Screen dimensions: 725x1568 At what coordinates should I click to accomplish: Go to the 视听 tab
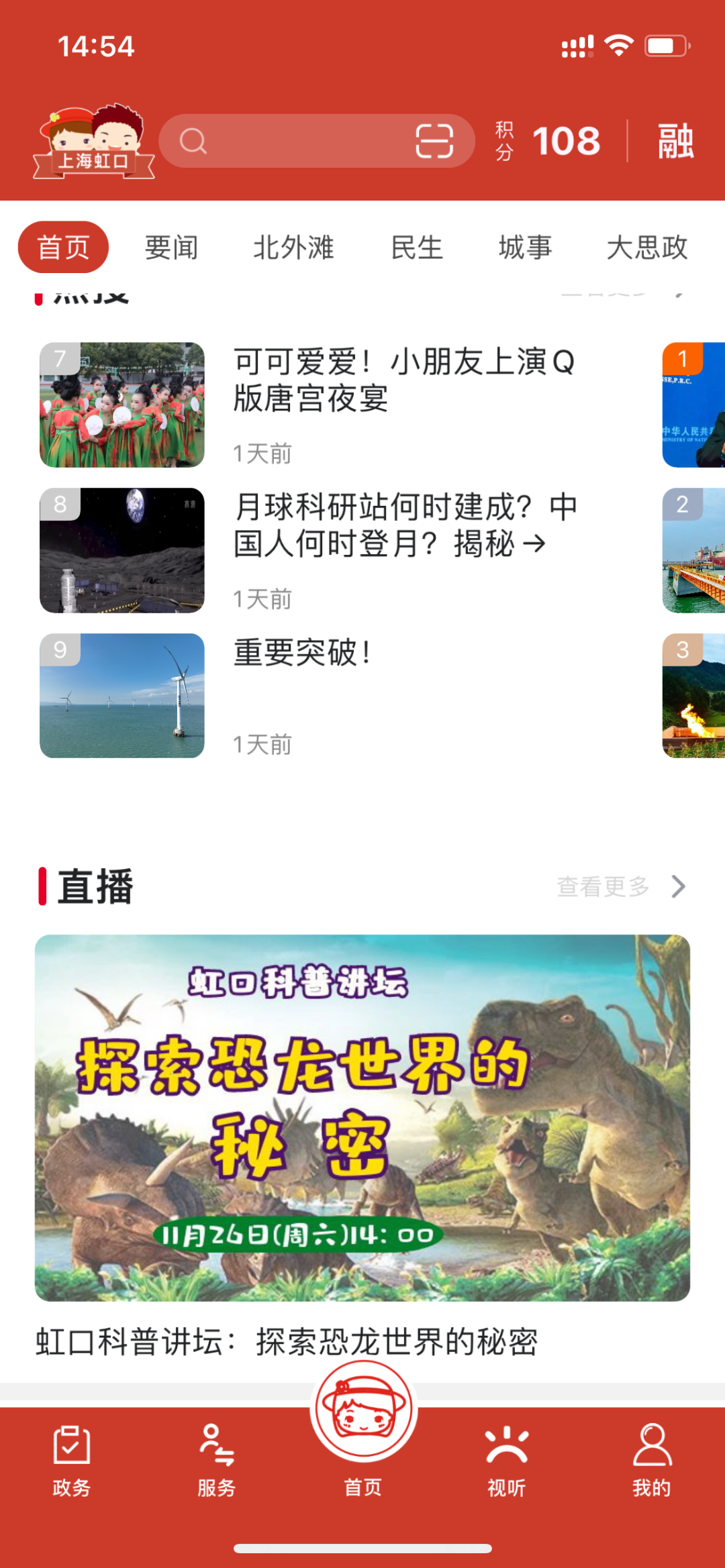507,1461
